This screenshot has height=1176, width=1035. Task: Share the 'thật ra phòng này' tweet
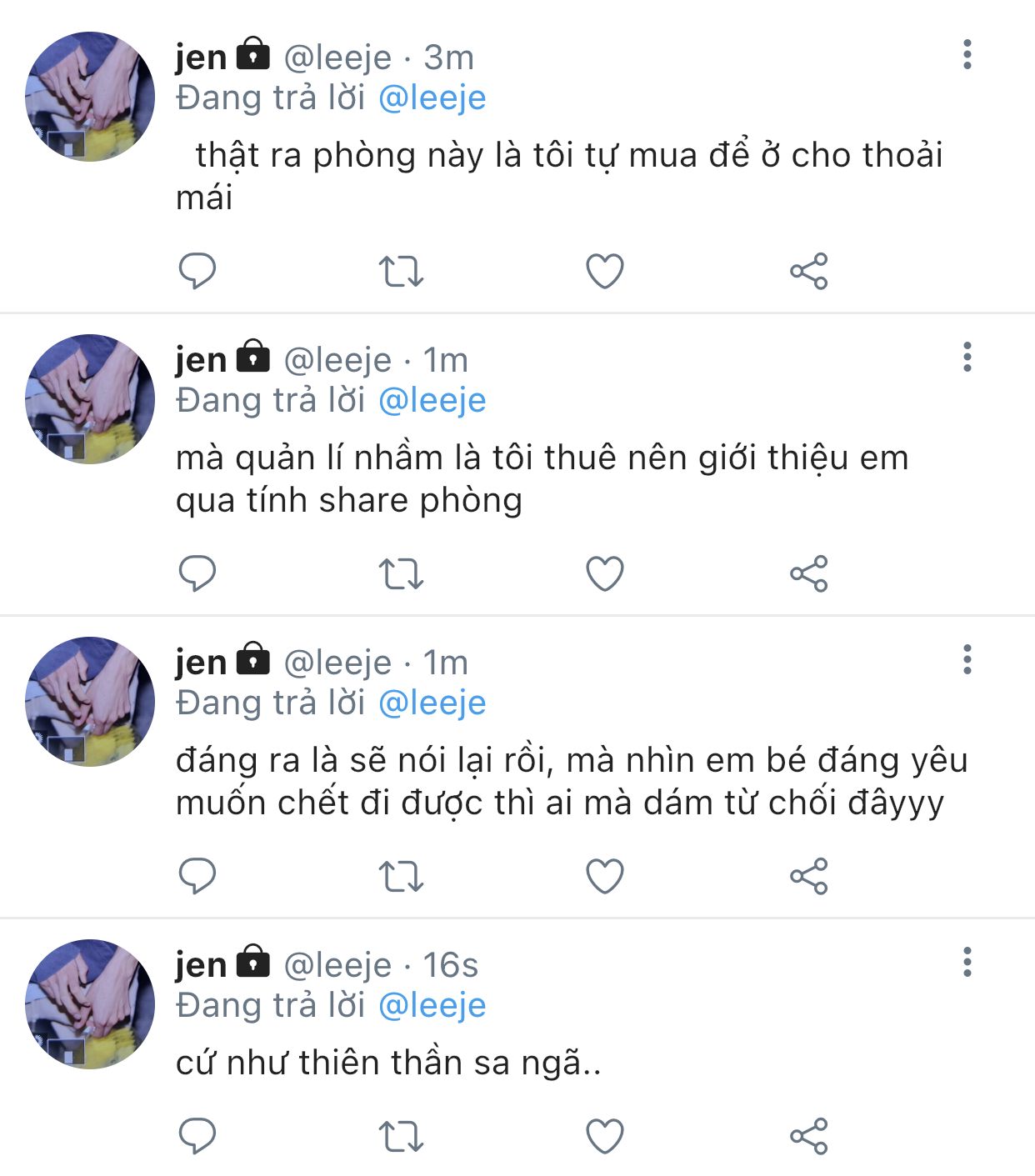pyautogui.click(x=808, y=271)
